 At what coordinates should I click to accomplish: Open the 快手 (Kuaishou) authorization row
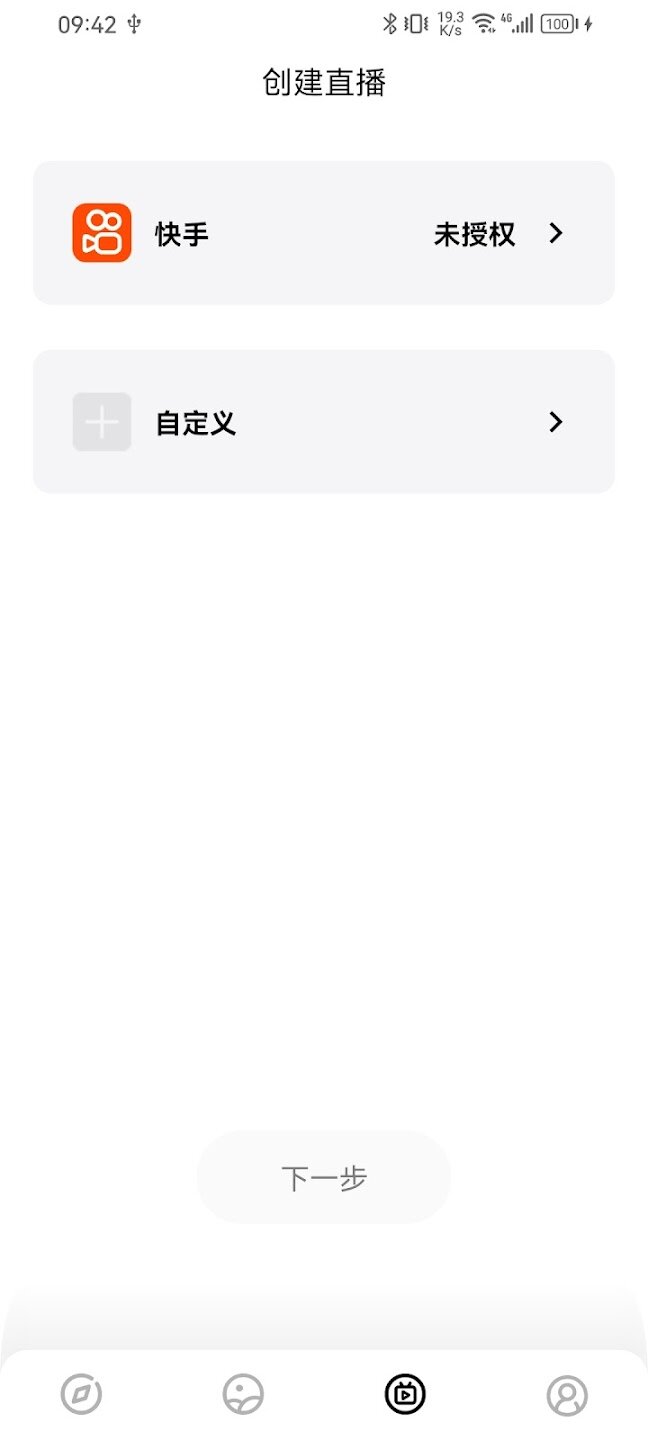323,233
